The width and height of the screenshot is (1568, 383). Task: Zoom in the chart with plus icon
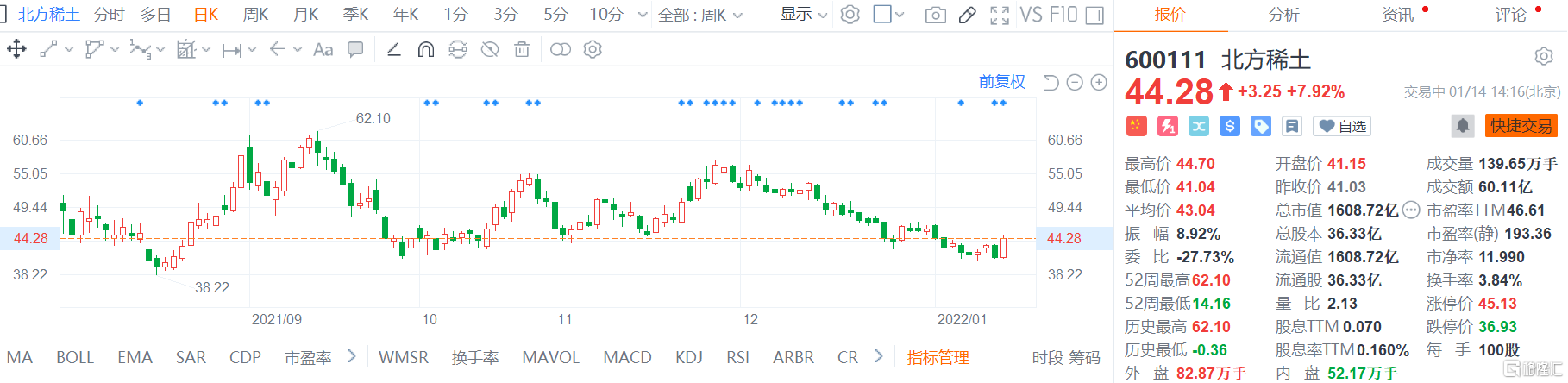[1099, 83]
